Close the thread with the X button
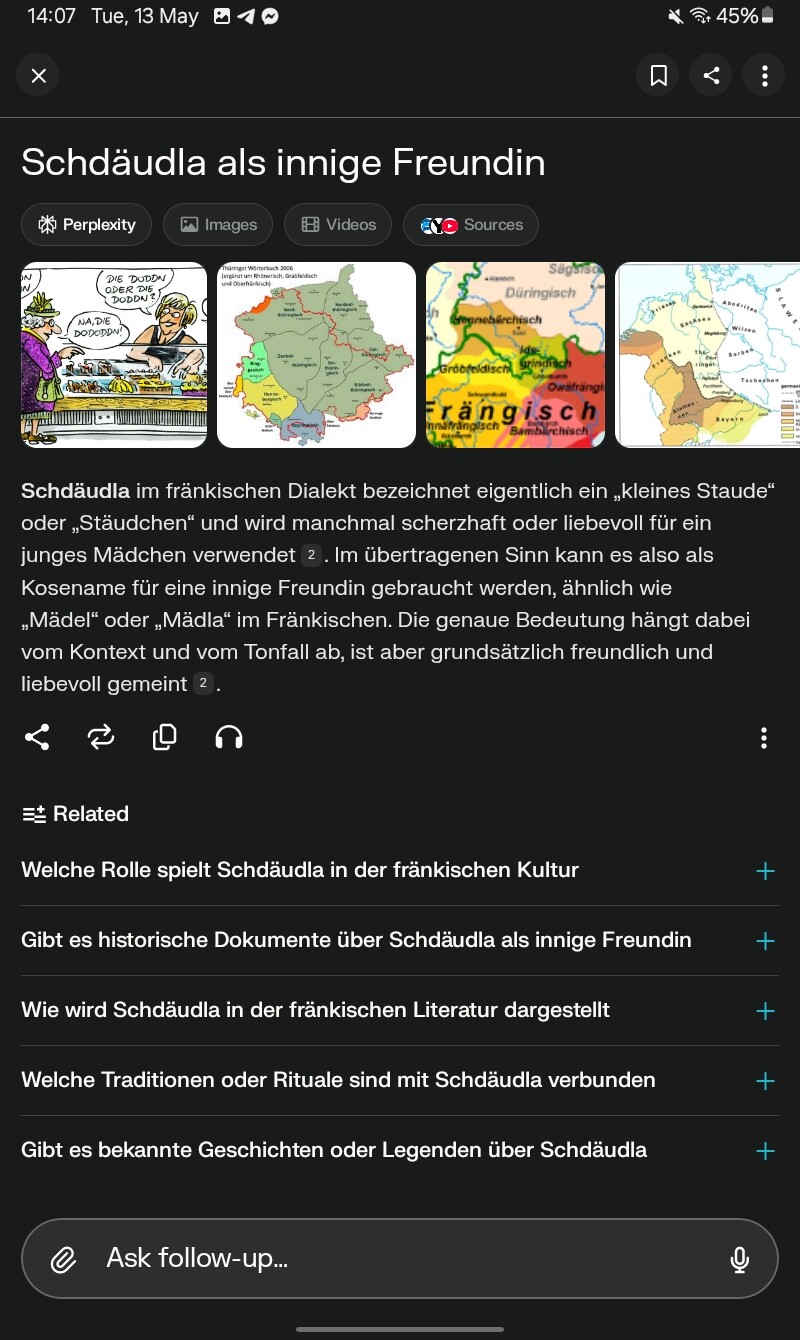Screen dimensions: 800x1340 click(x=38, y=75)
